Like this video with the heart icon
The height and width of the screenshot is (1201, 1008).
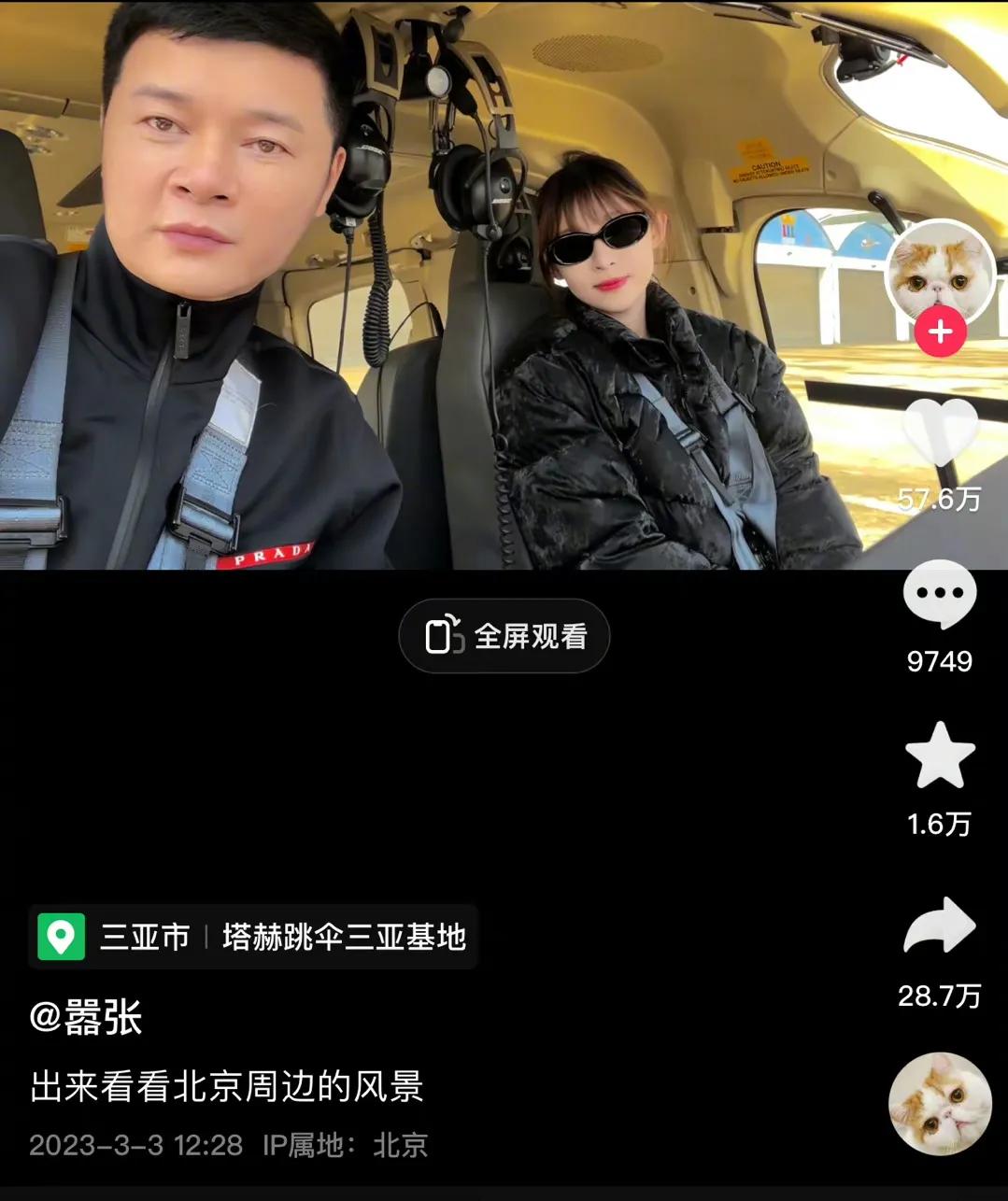[x=940, y=433]
